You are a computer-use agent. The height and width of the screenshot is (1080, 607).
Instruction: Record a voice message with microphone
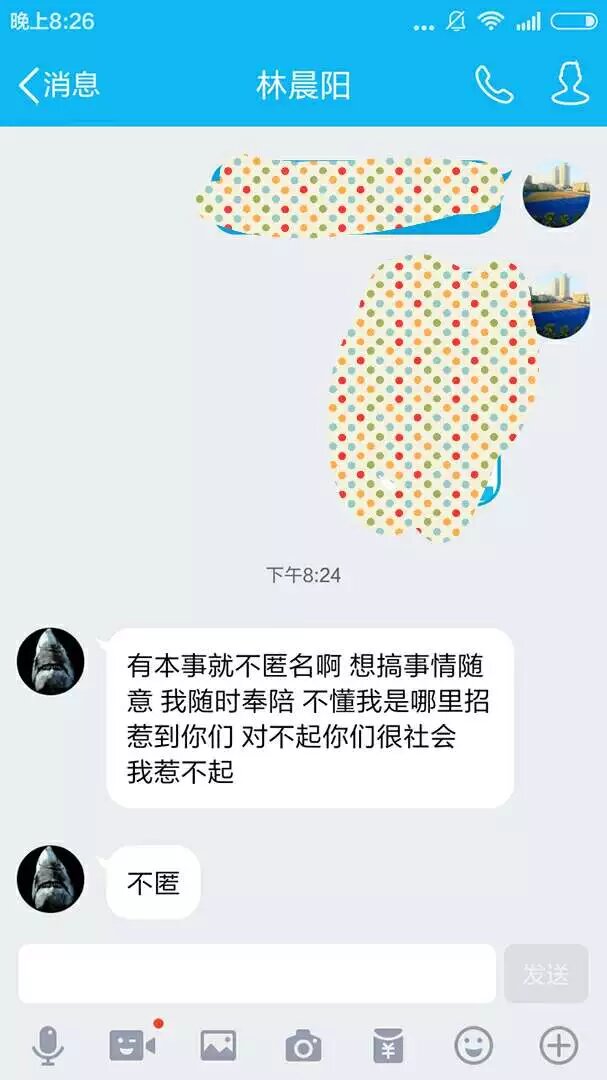coord(47,1045)
